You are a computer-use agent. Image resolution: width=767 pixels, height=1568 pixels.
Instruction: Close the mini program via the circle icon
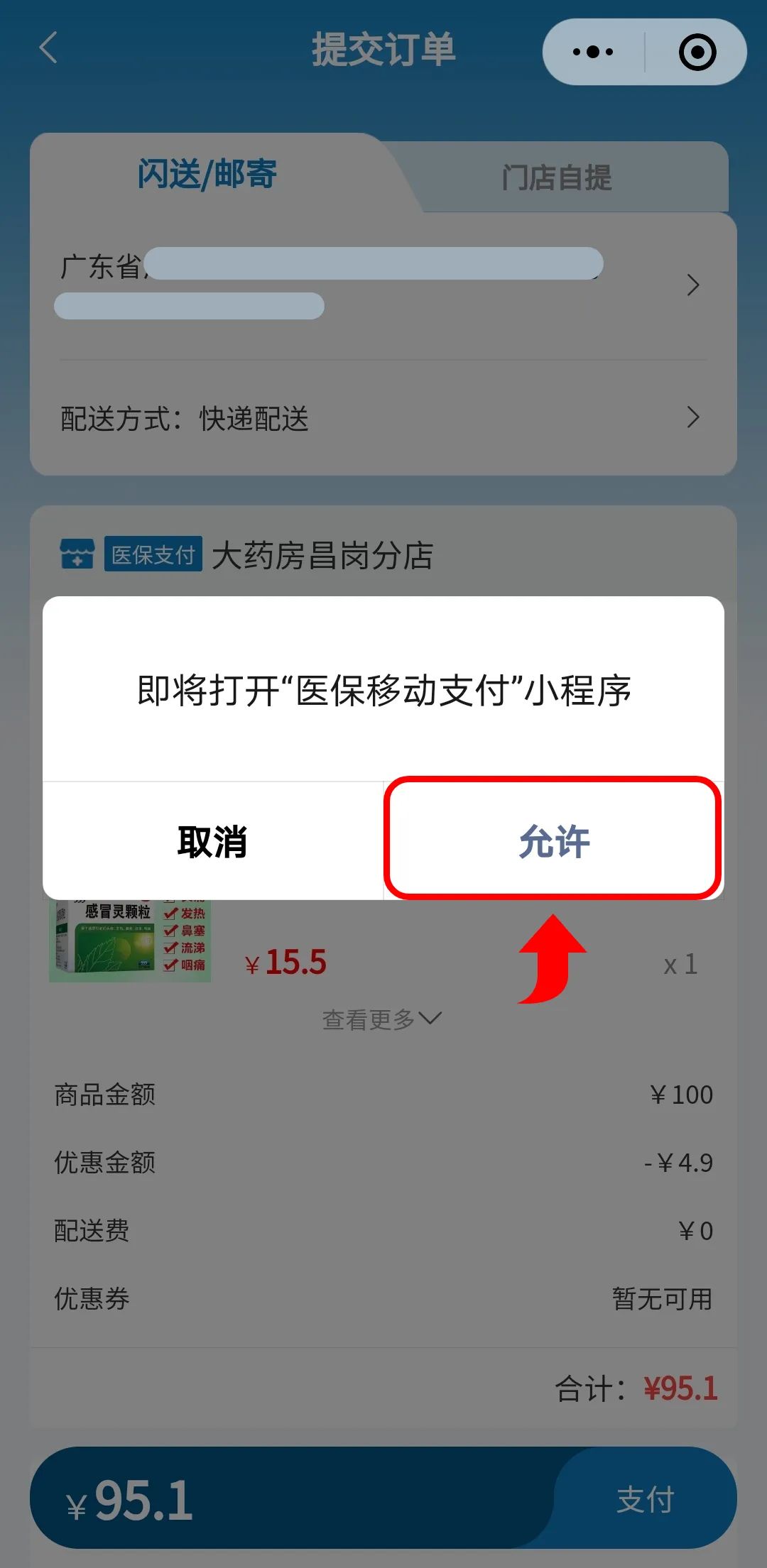(697, 52)
